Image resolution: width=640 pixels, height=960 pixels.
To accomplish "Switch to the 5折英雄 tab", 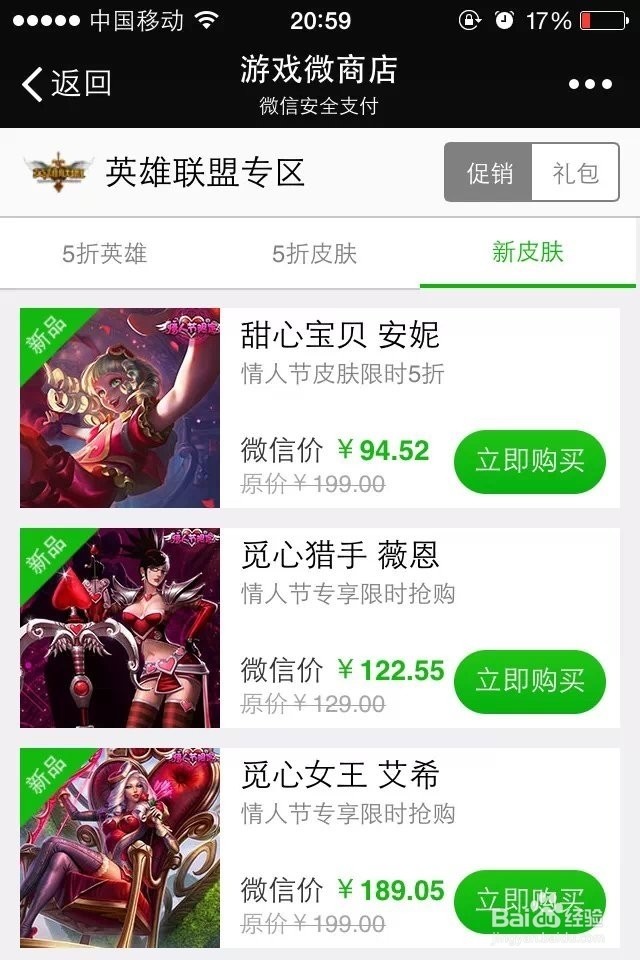I will [105, 253].
